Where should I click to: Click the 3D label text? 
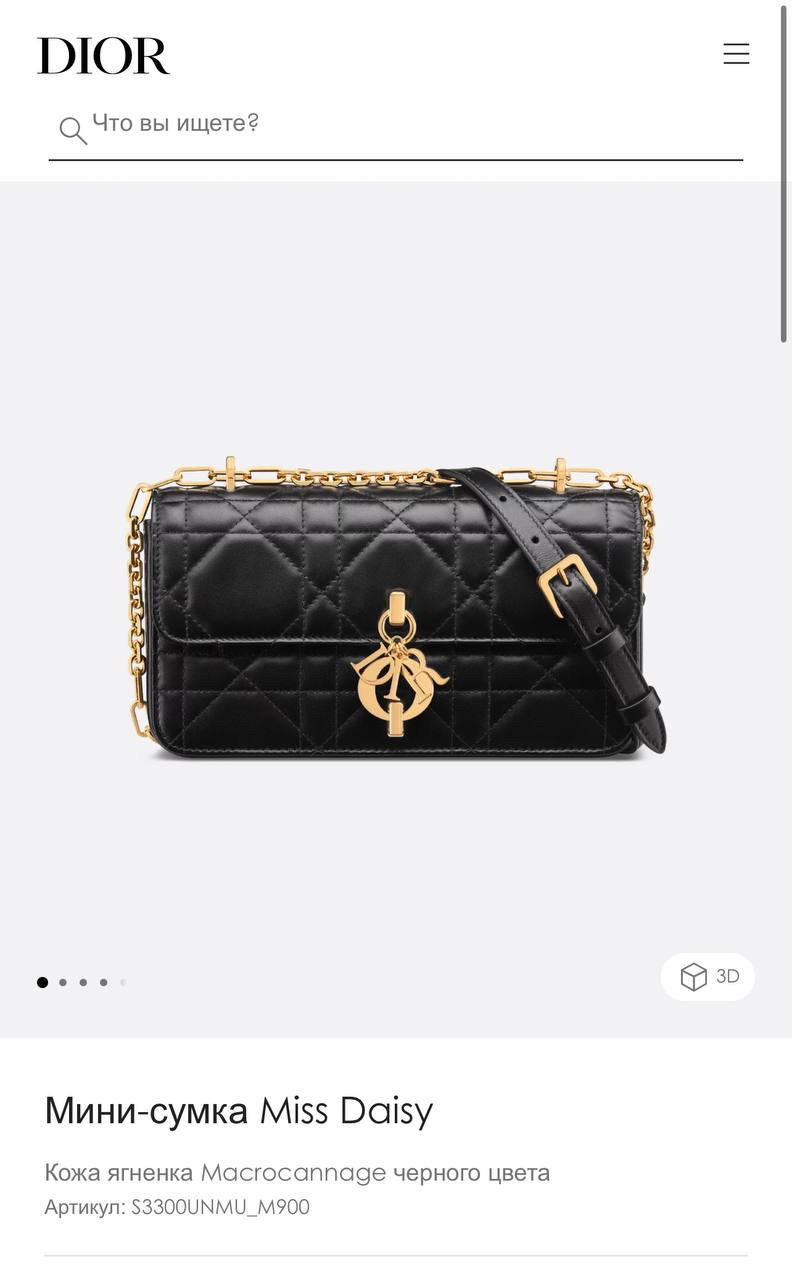point(728,974)
